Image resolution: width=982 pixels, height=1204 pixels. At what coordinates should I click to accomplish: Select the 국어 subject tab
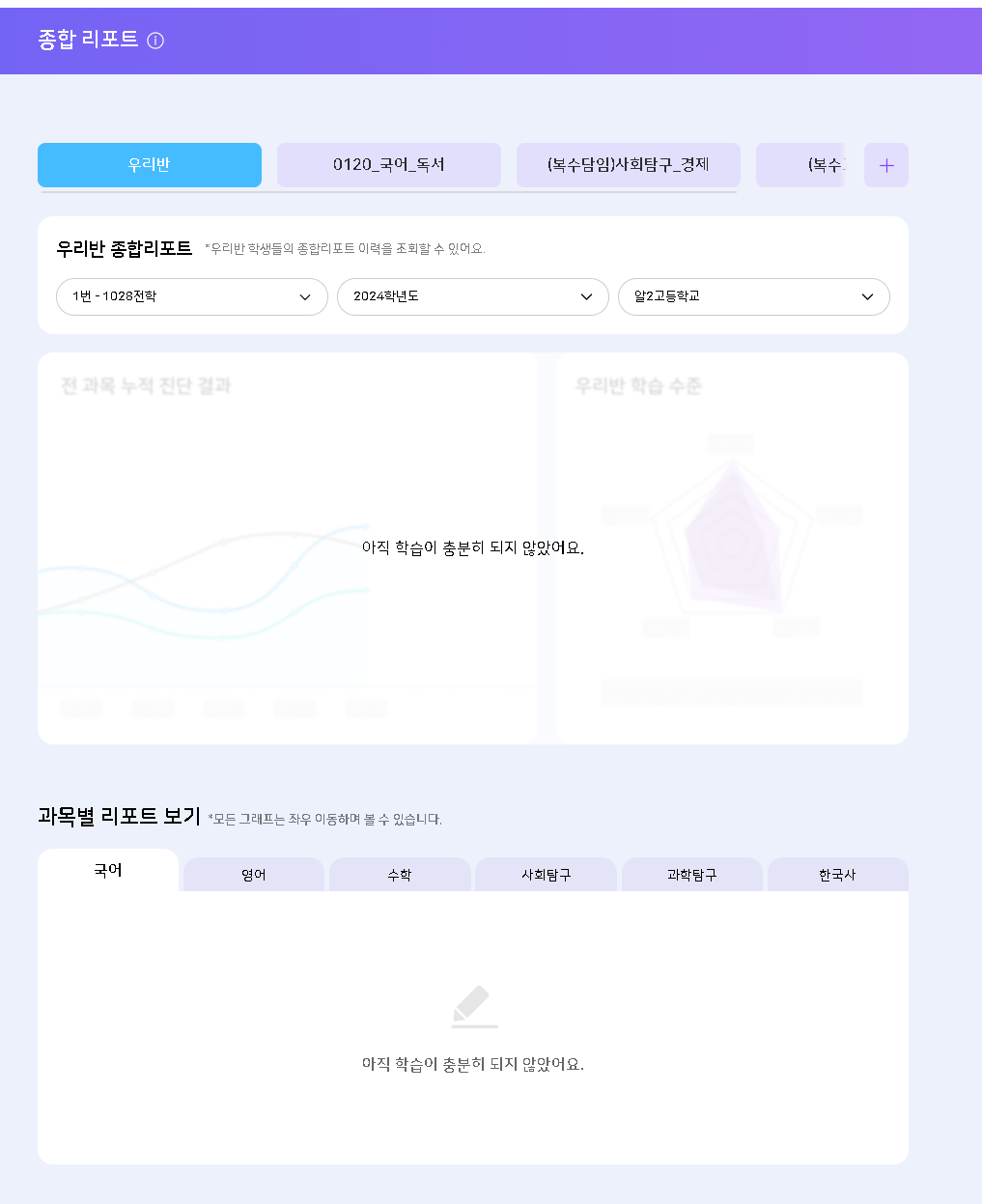(x=108, y=870)
